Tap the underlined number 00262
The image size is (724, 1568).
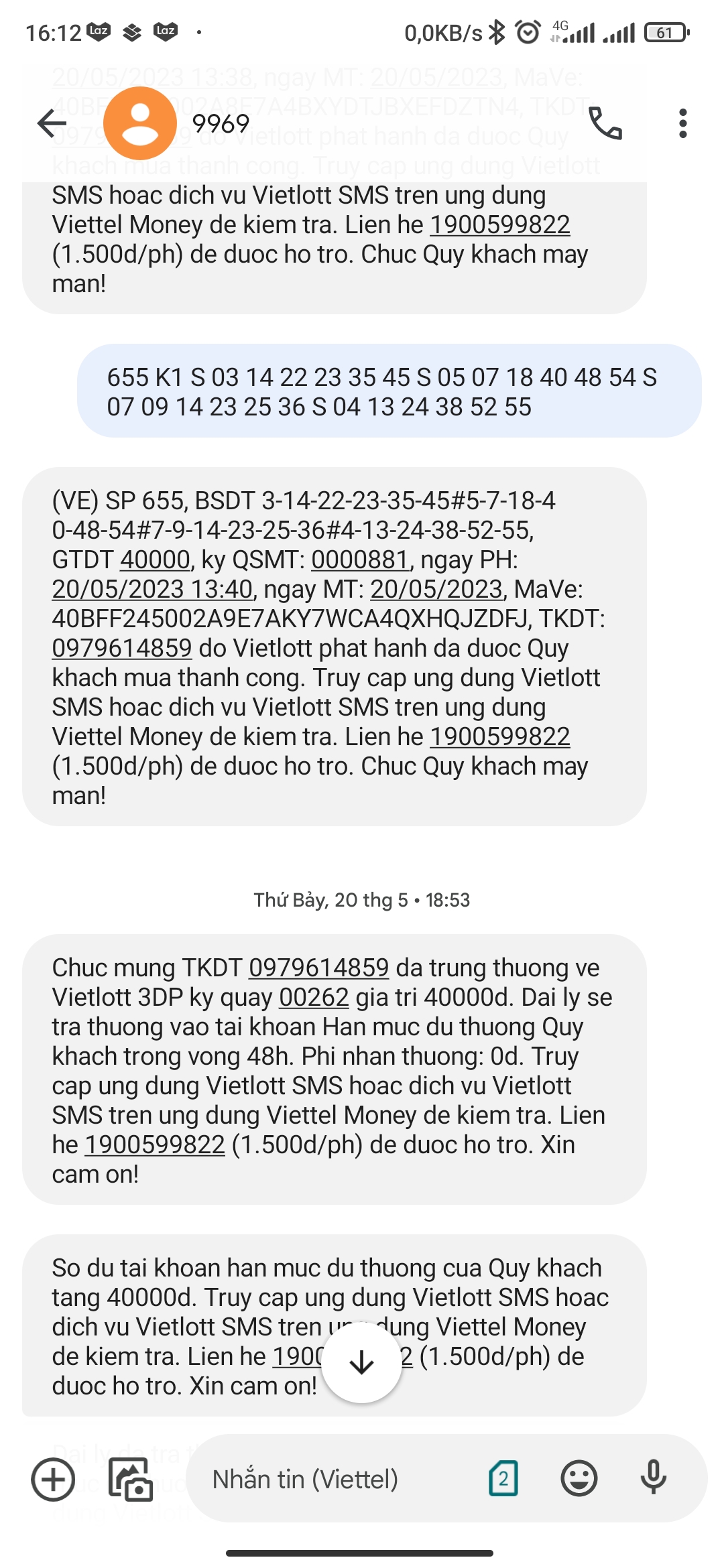314,998
